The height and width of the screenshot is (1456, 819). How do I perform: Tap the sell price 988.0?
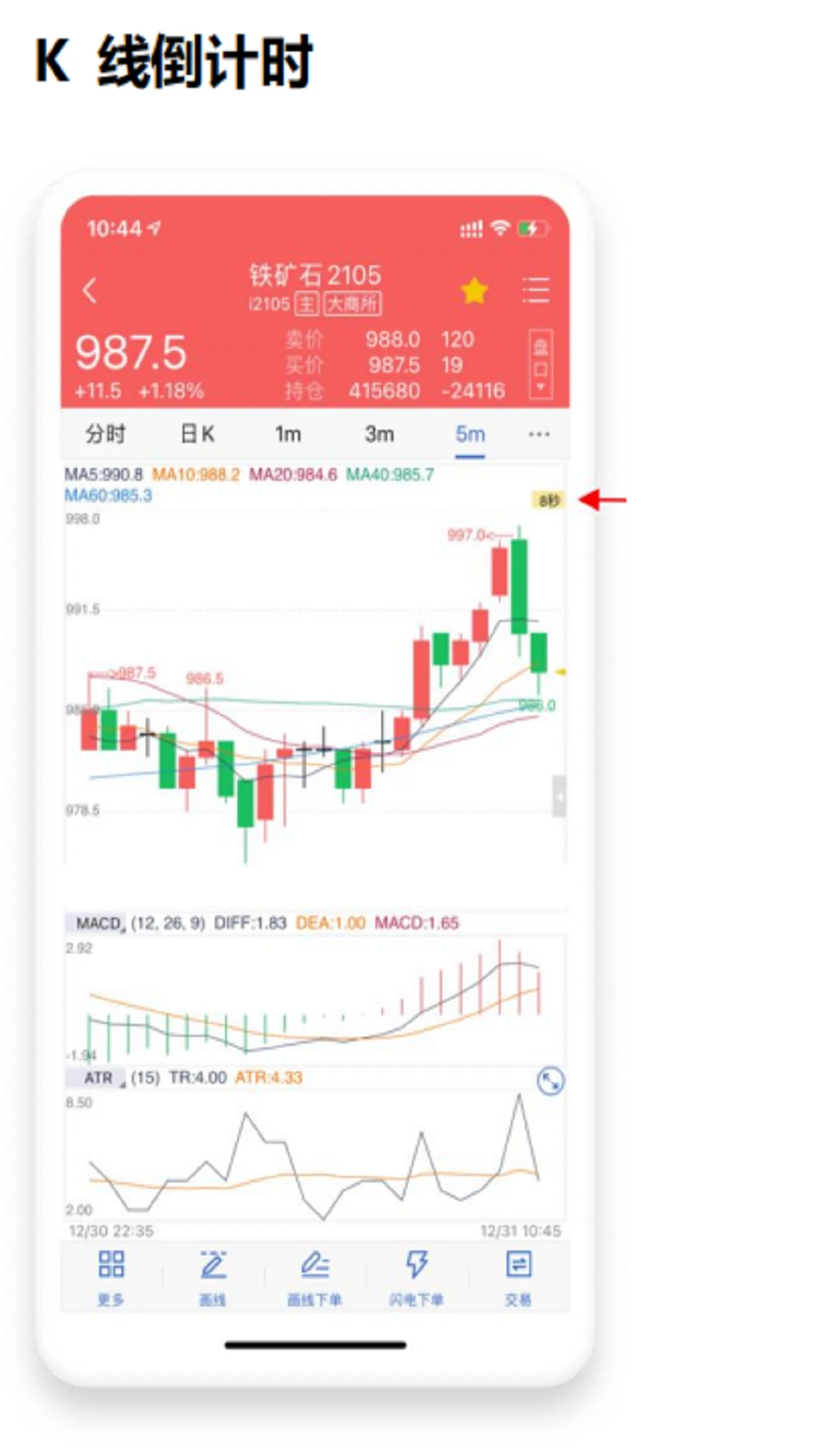393,340
